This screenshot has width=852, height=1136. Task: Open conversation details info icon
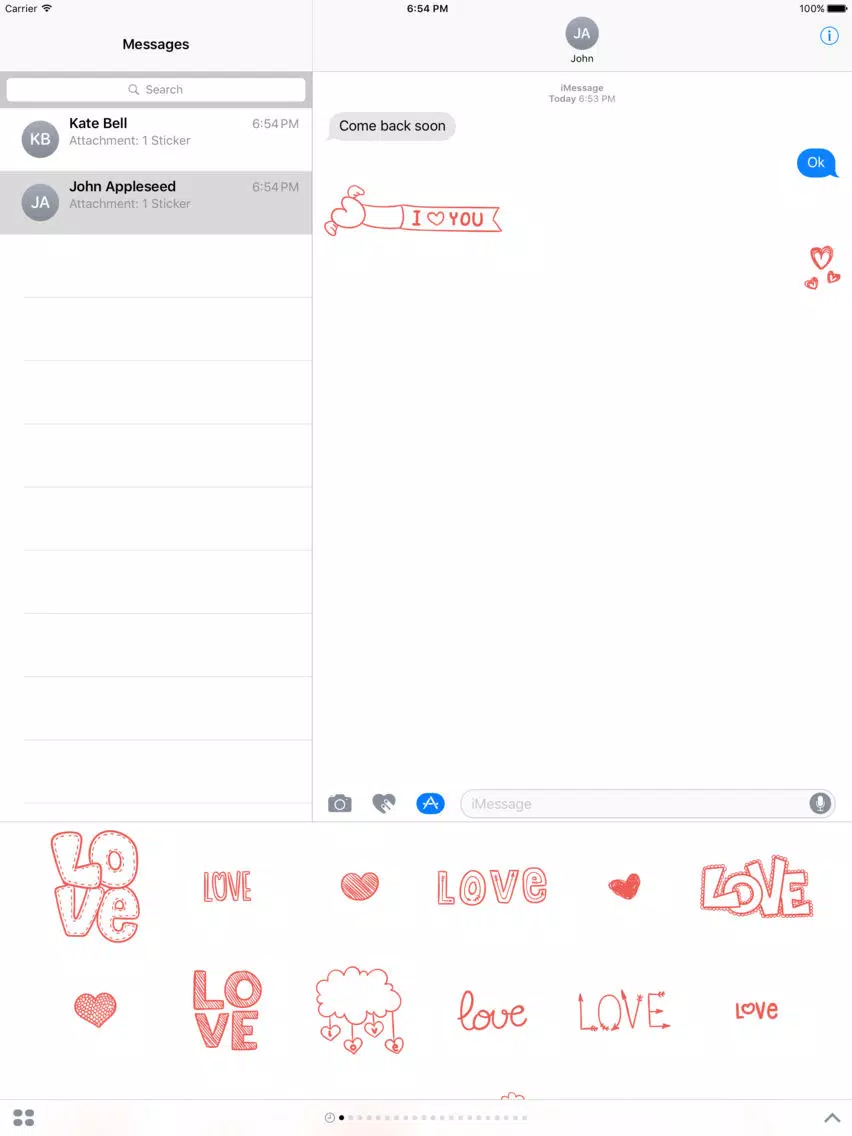pos(829,36)
